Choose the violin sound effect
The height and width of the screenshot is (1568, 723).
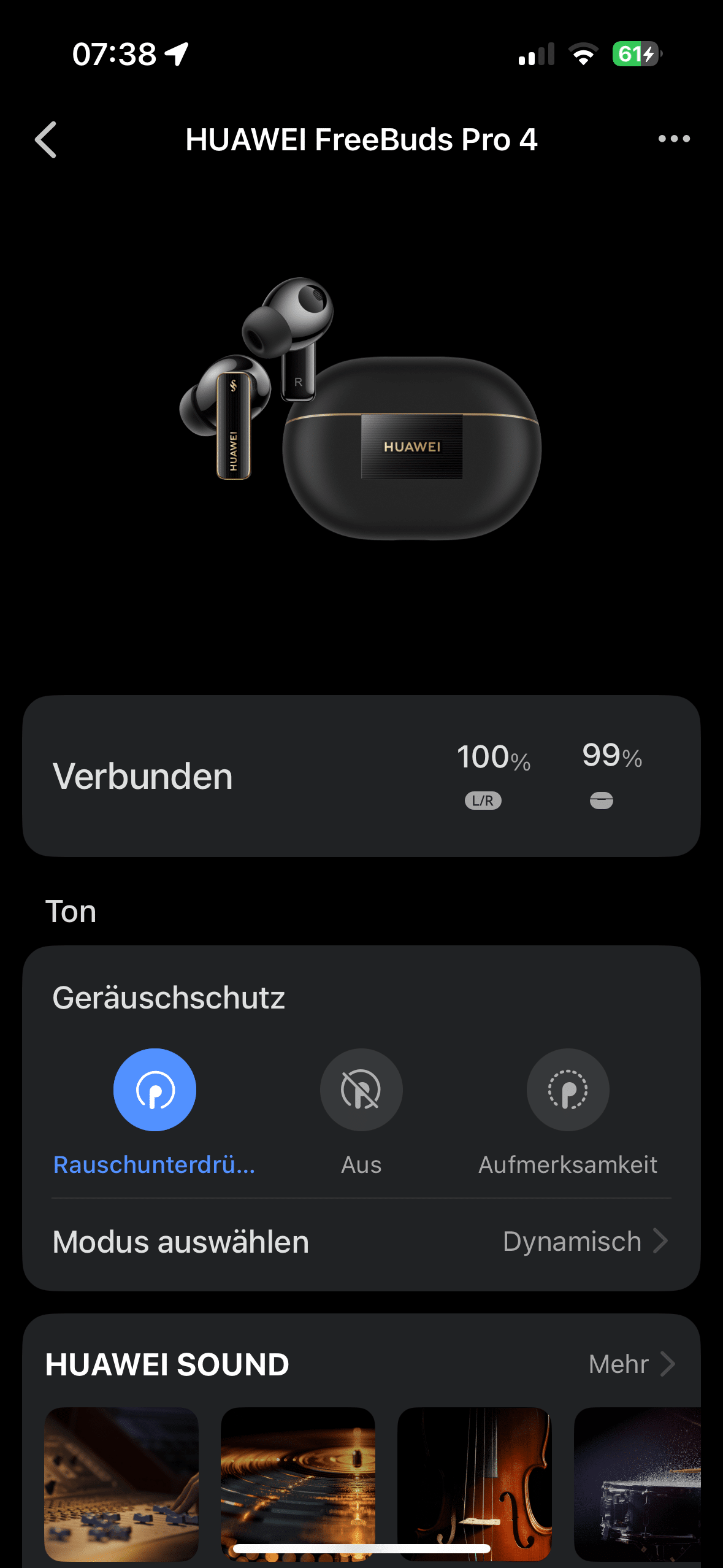tap(475, 1483)
